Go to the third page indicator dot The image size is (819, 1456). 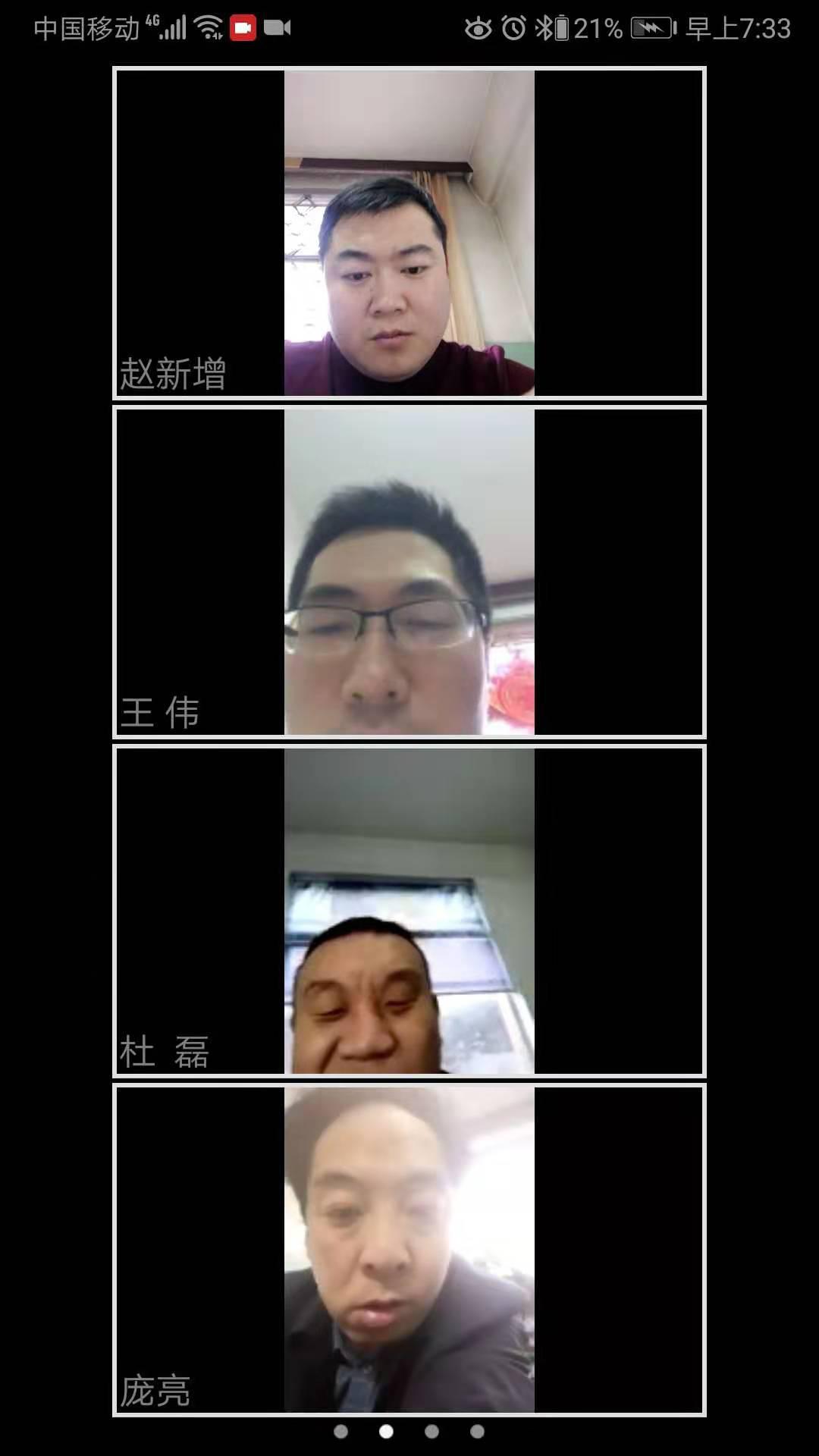coord(431,1431)
